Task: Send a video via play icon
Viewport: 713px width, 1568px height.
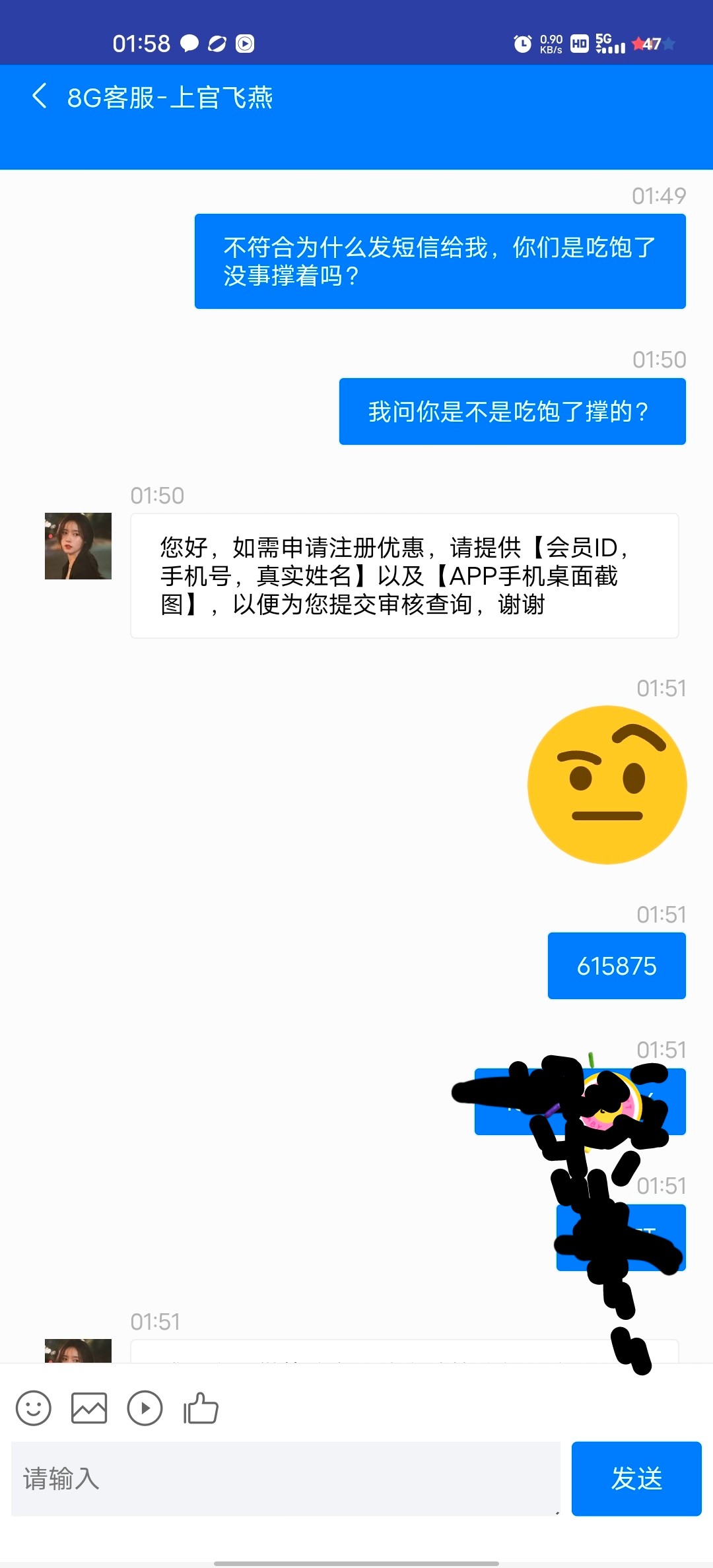Action: (145, 1408)
